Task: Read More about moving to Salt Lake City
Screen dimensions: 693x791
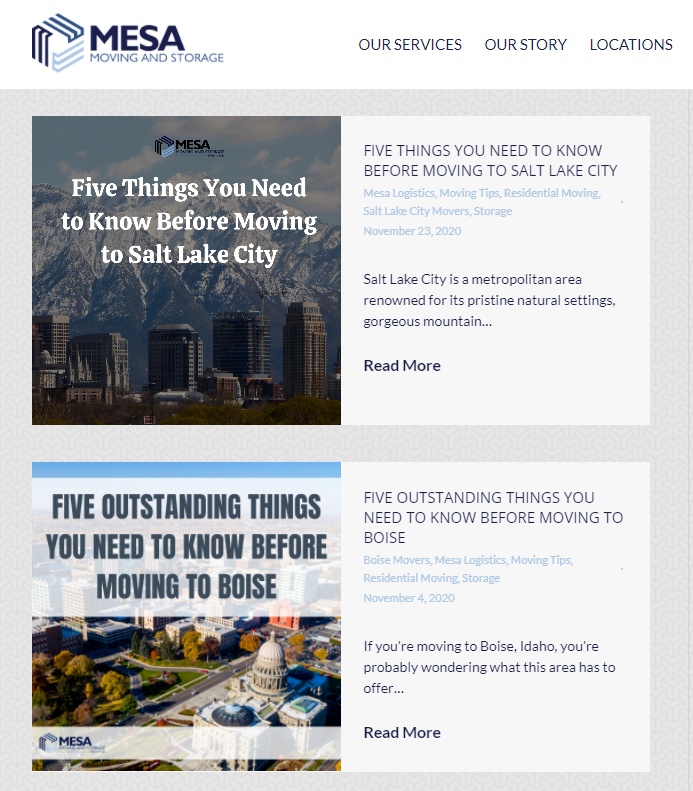Action: pos(402,366)
